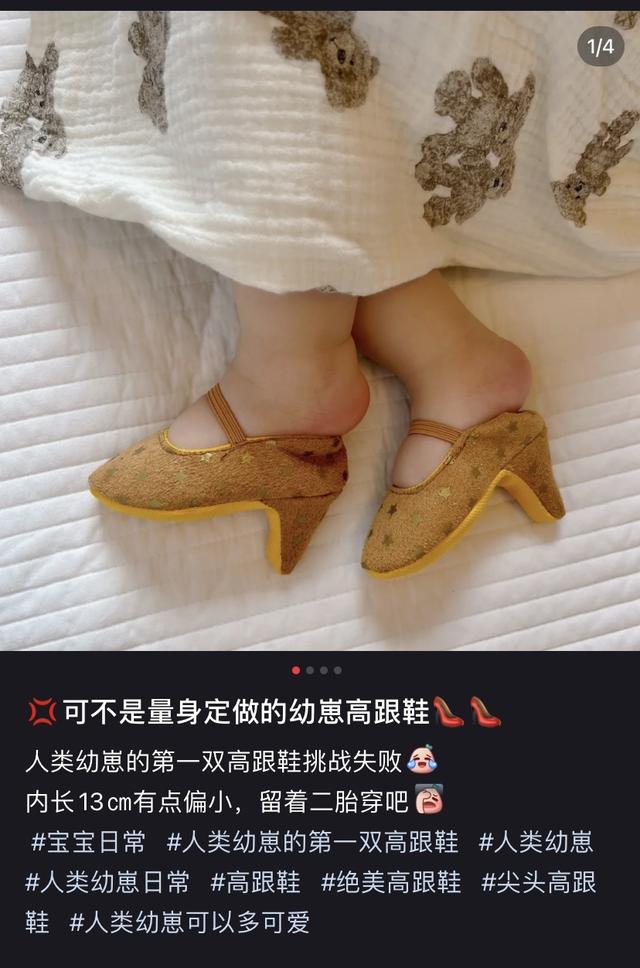The width and height of the screenshot is (640, 968).
Task: Open the baby high-heel photo full screen
Action: click(x=320, y=330)
